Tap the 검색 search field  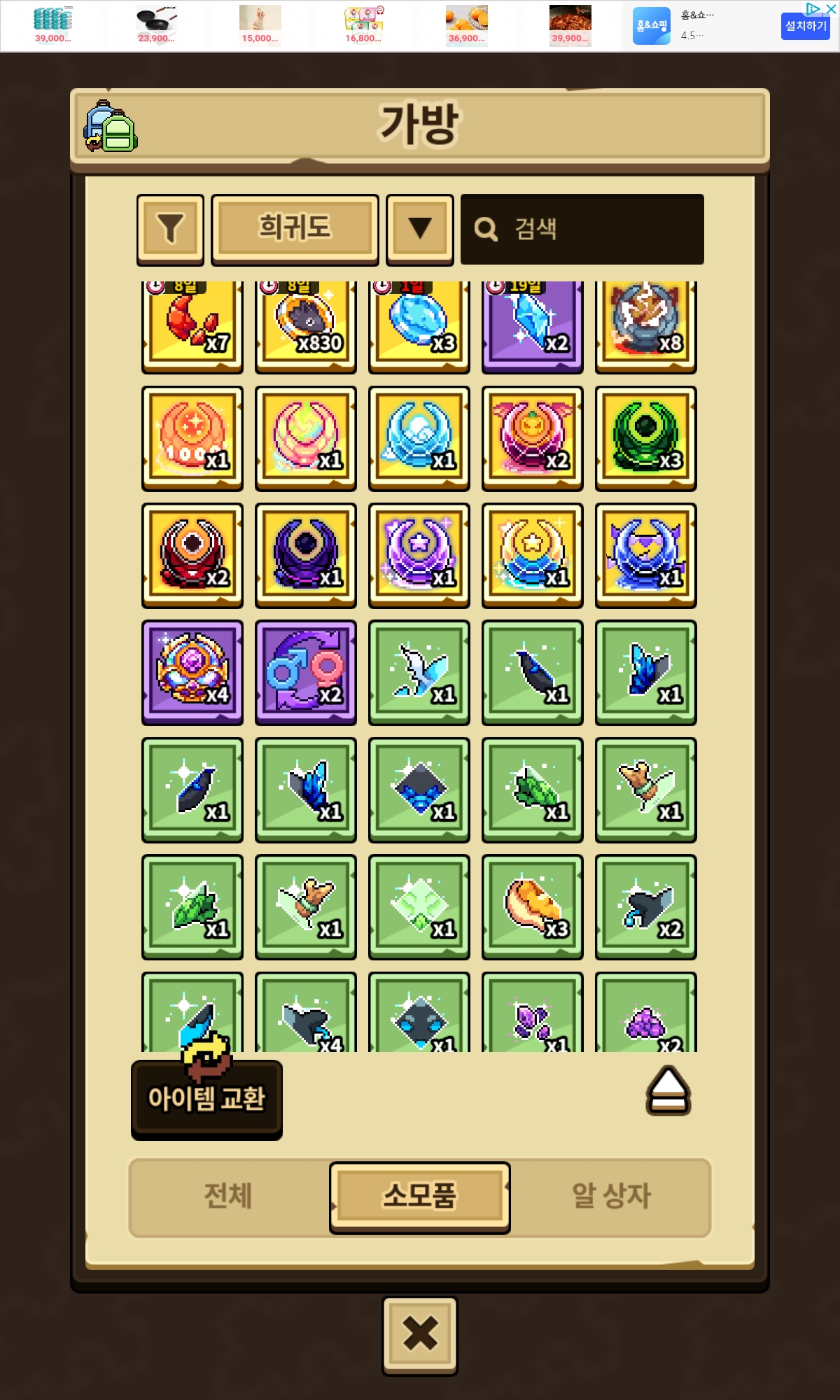582,229
